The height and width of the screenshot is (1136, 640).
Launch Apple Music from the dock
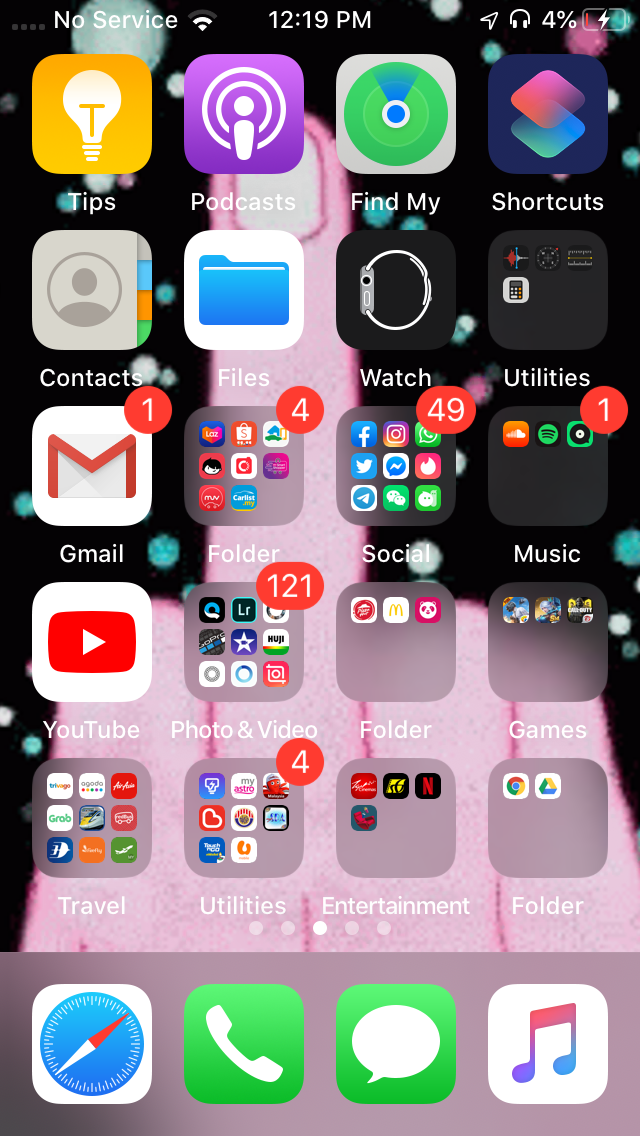pos(548,1044)
